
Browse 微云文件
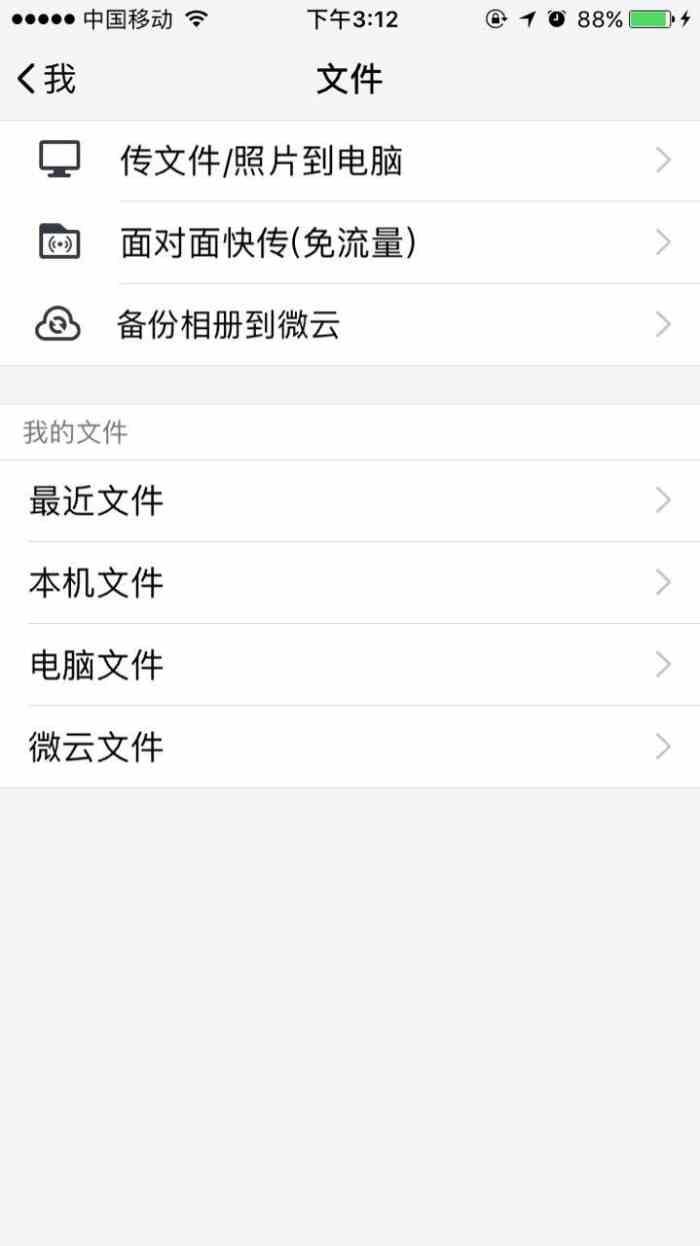tap(96, 747)
